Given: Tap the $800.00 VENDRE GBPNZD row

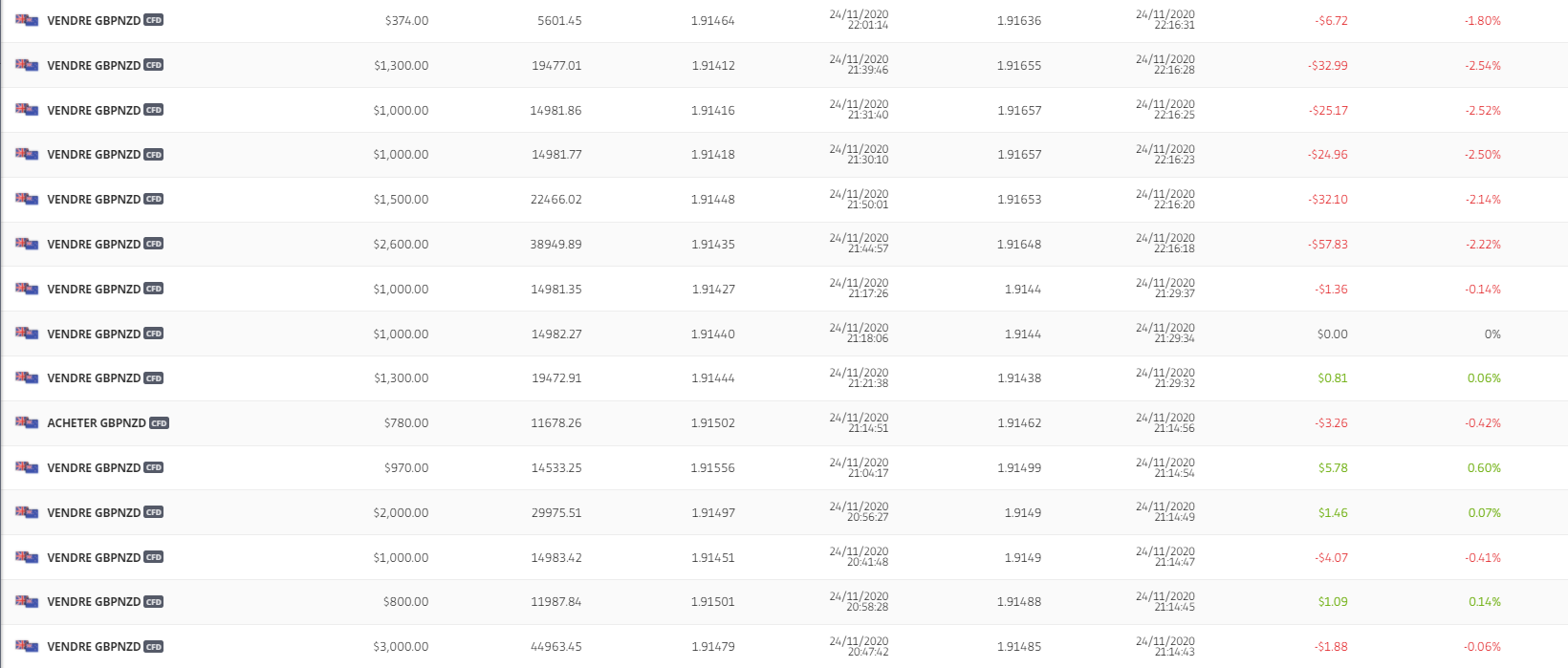Looking at the screenshot, I should (x=94, y=602).
